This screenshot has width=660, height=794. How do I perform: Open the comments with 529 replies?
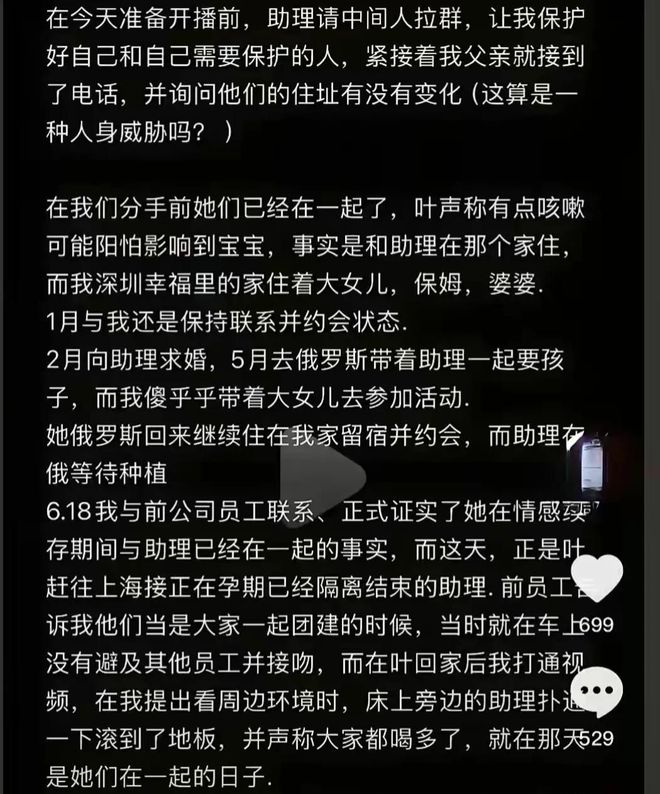(x=597, y=692)
